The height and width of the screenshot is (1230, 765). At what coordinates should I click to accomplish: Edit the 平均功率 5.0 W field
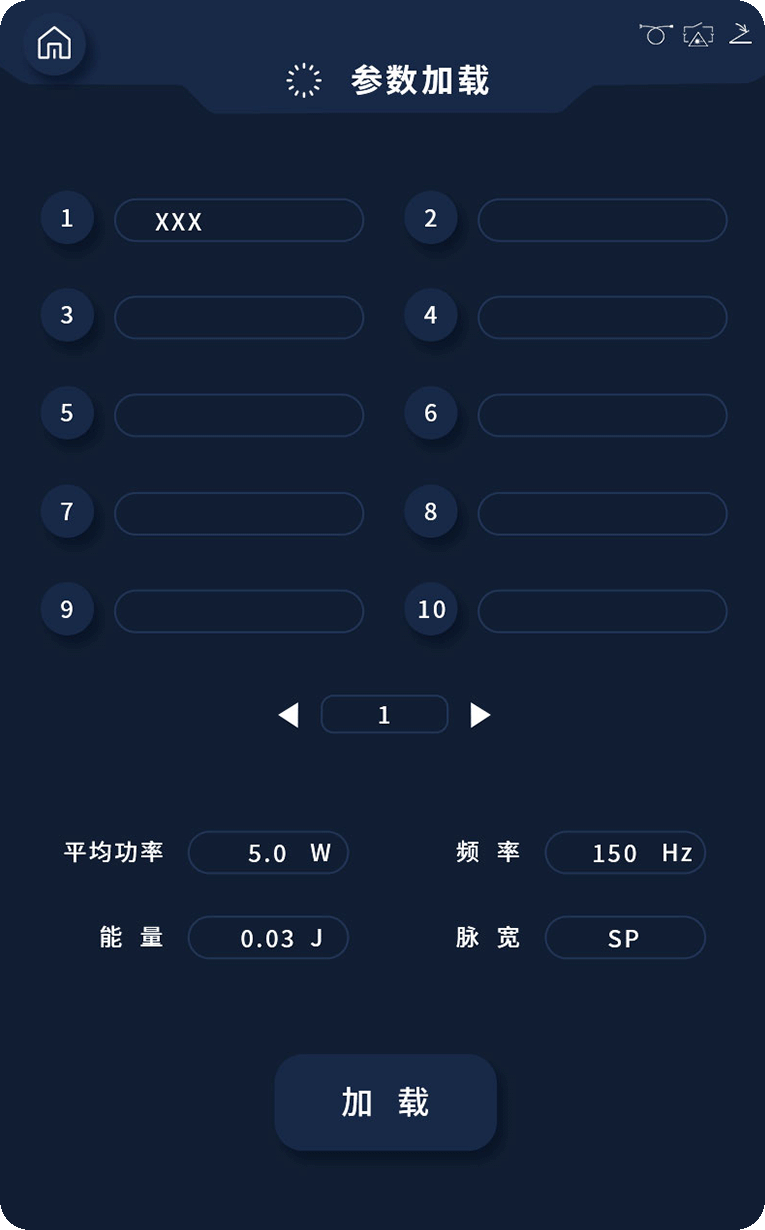click(268, 853)
